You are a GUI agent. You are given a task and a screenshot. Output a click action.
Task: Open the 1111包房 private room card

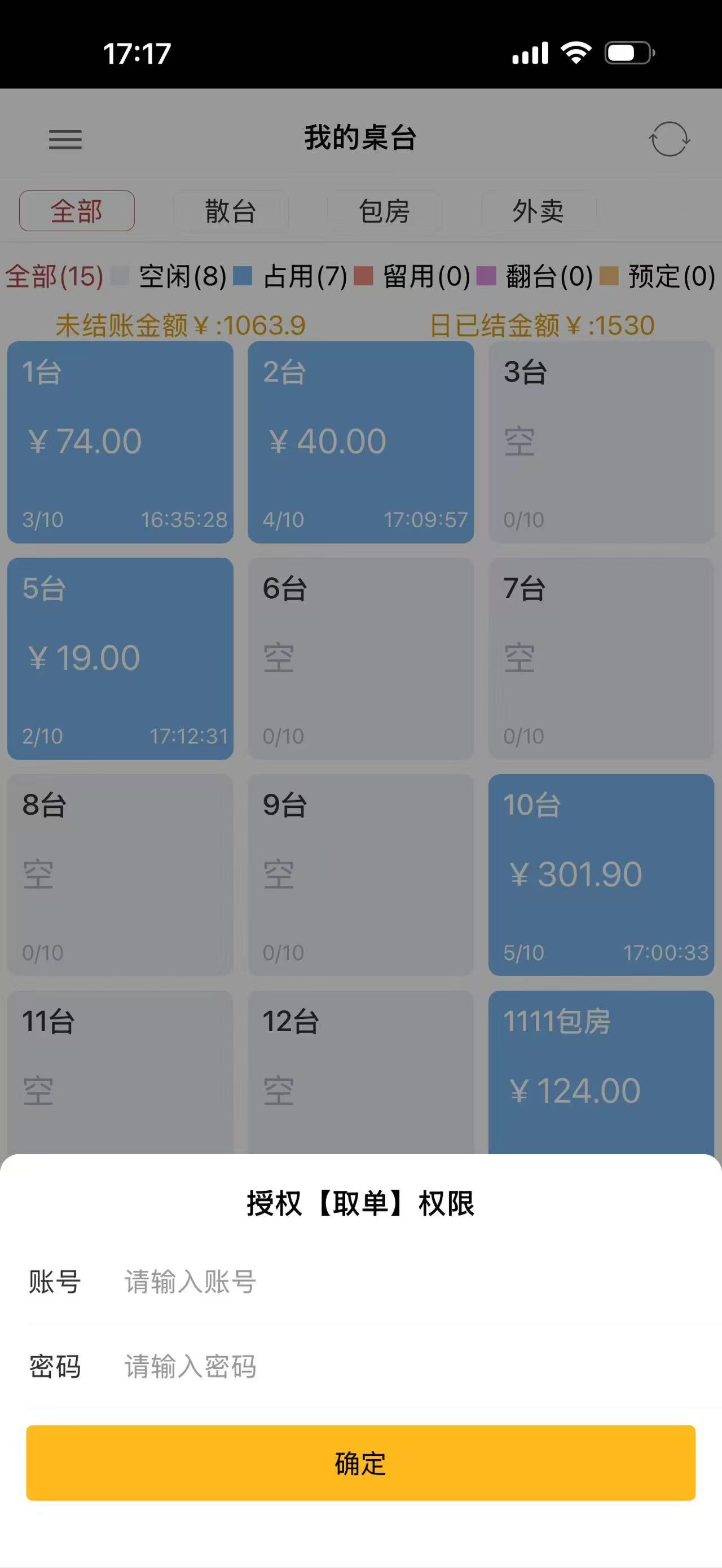[601, 1071]
